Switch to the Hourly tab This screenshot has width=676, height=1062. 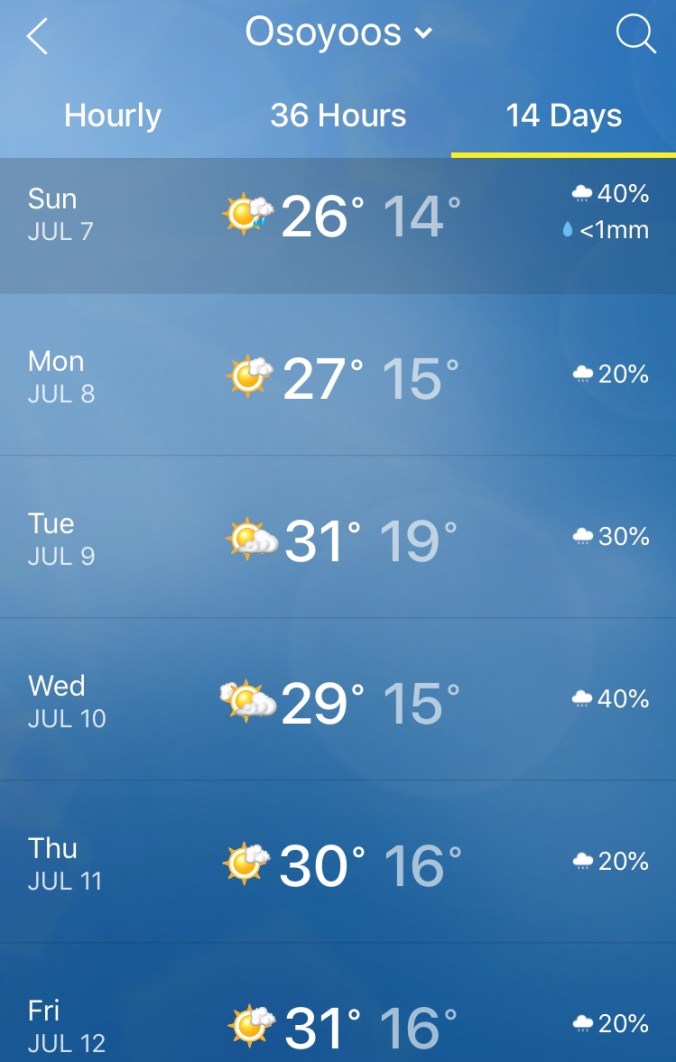(x=113, y=116)
